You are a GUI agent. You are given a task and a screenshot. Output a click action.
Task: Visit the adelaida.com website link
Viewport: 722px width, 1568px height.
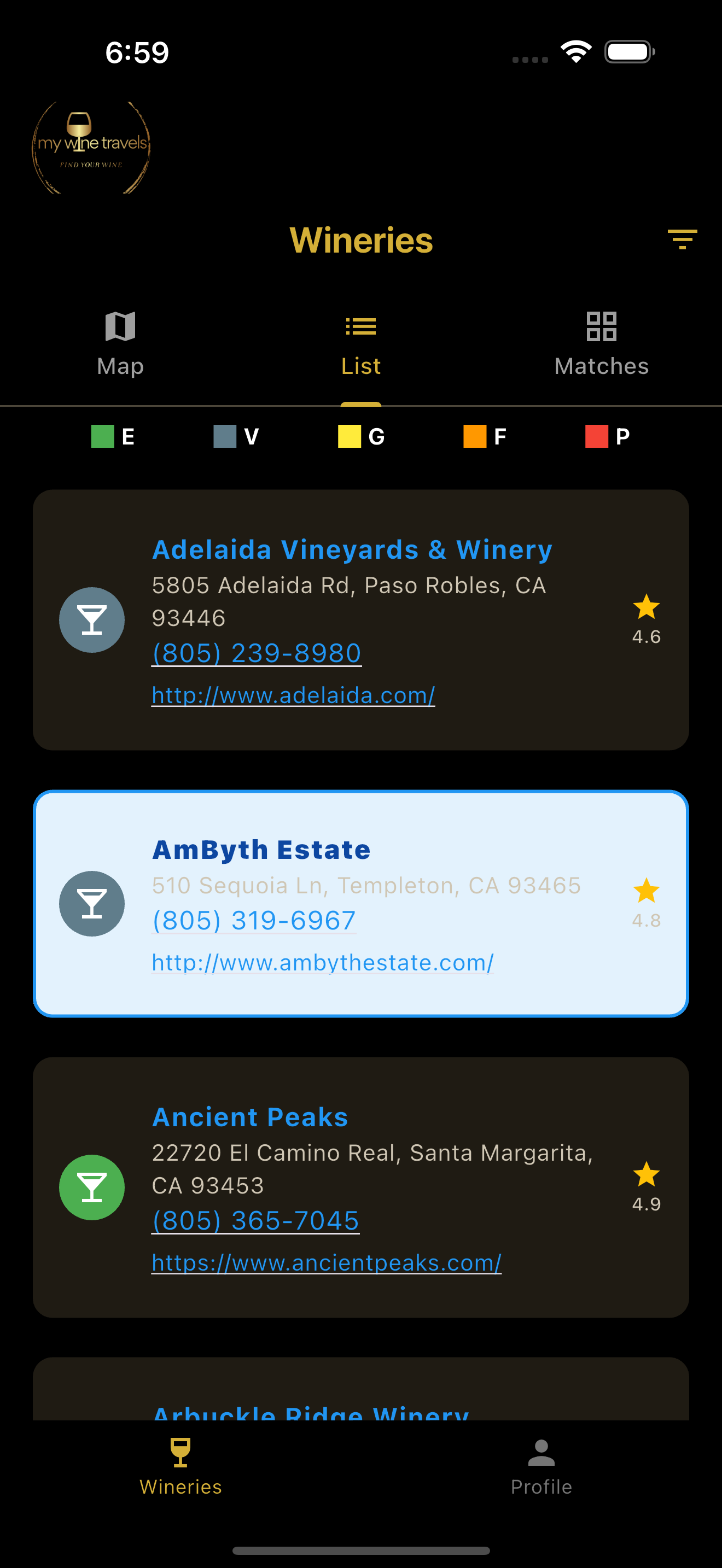(293, 695)
